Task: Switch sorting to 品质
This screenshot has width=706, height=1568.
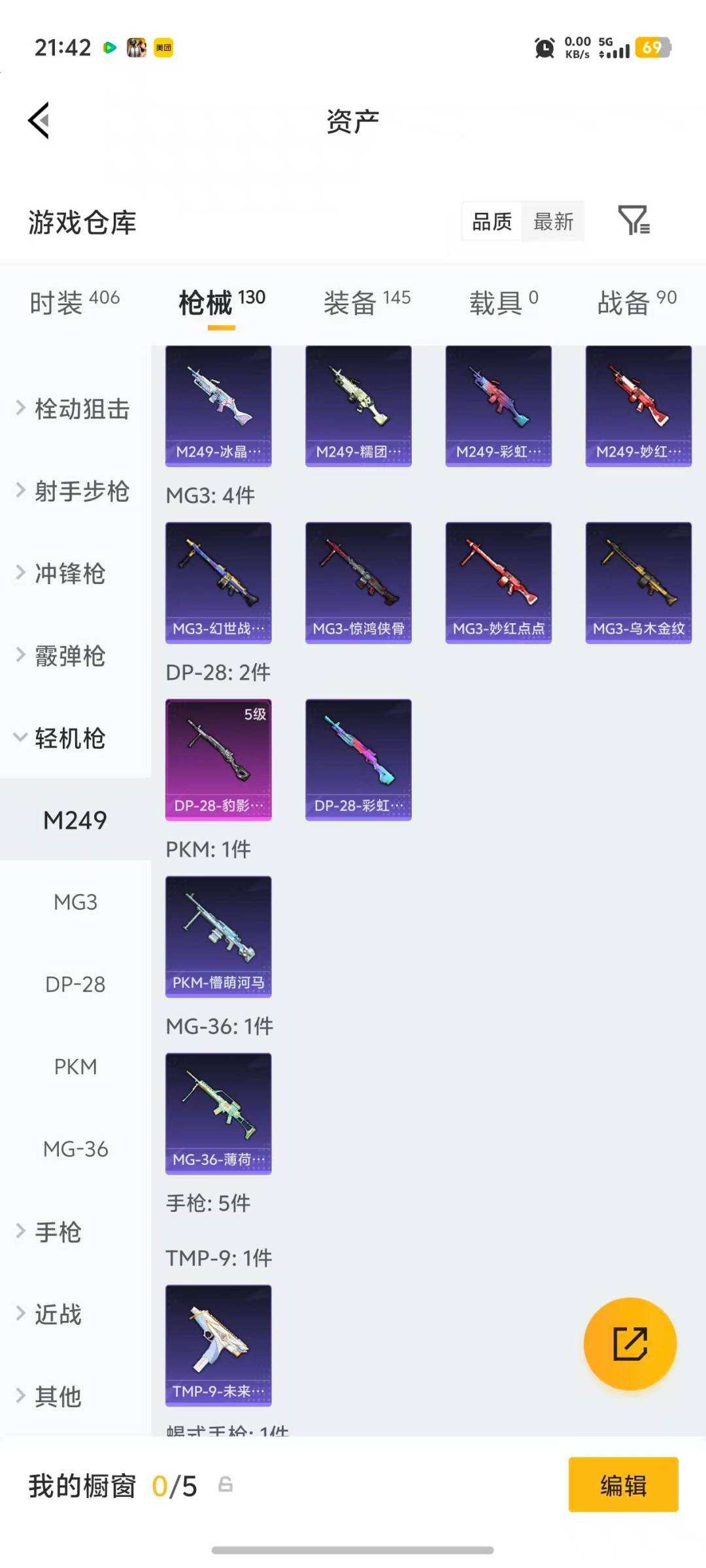Action: pyautogui.click(x=492, y=222)
